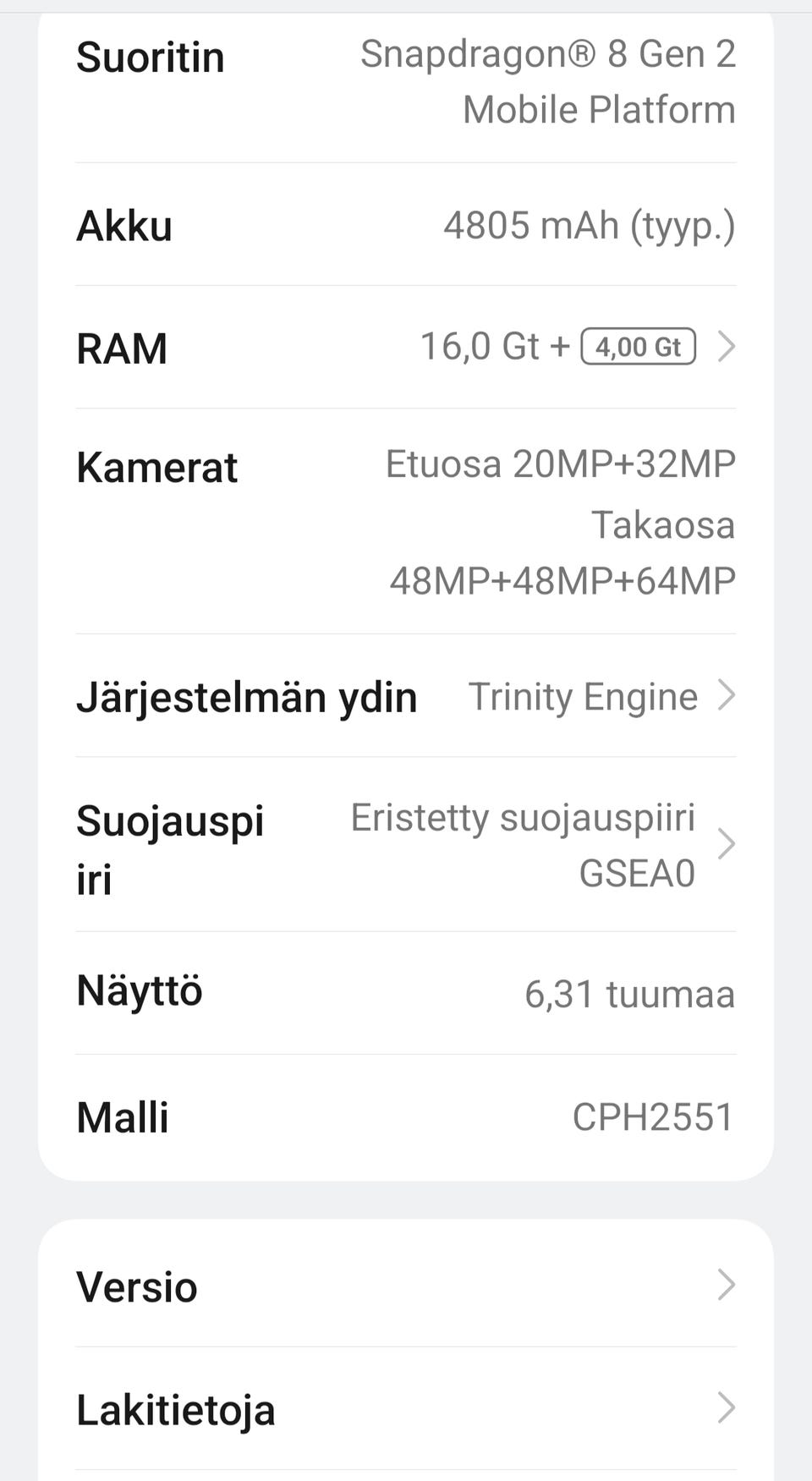This screenshot has height=1481, width=812.
Task: Open Järjestelmän ydin Trinity Engine details
Action: (406, 697)
